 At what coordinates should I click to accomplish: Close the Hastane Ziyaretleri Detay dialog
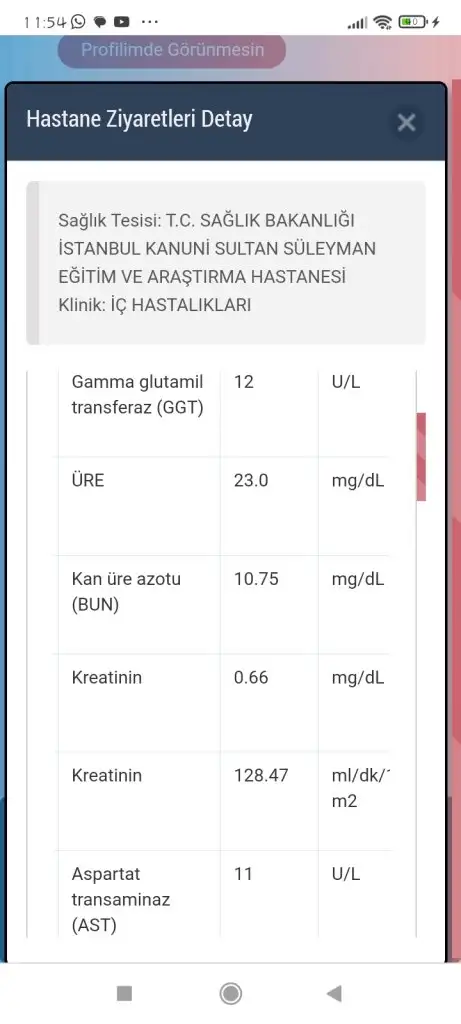click(406, 122)
